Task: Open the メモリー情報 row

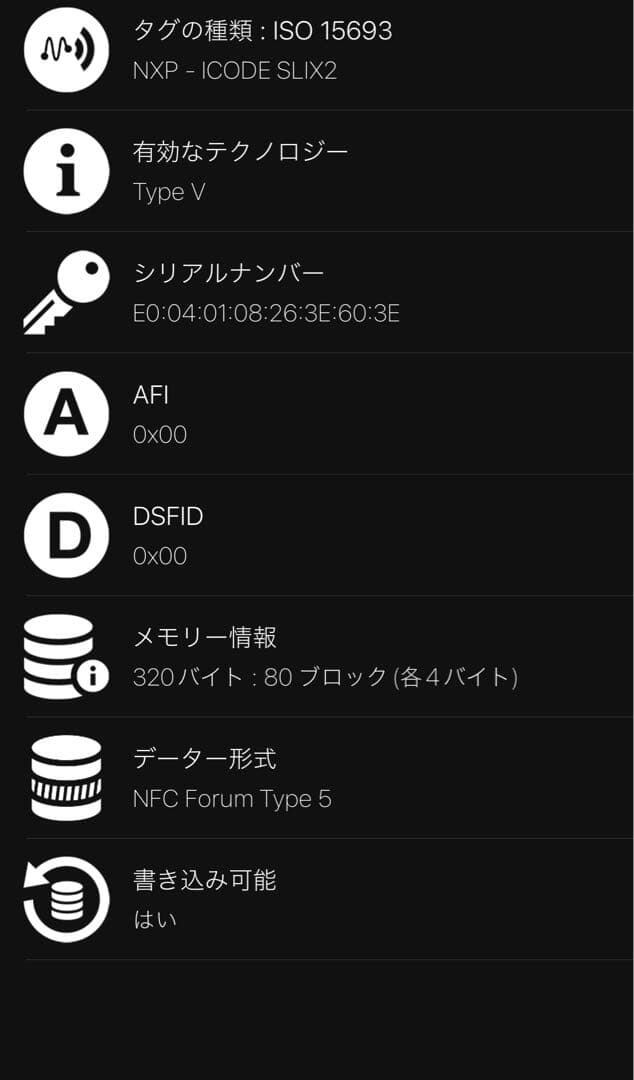Action: (x=317, y=656)
